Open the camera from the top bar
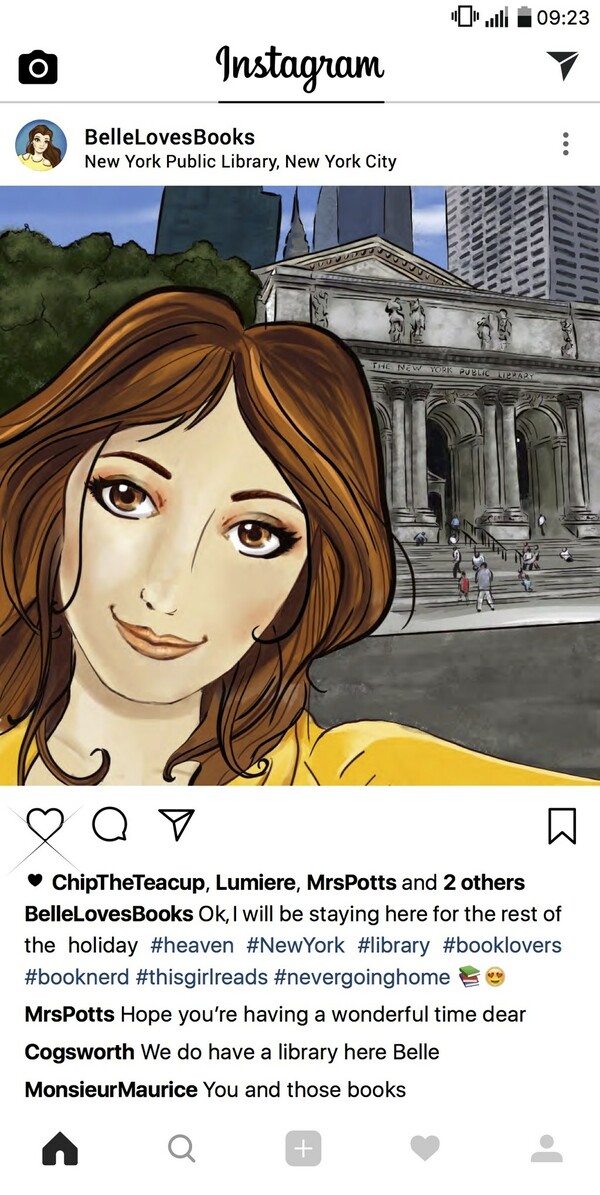The height and width of the screenshot is (1195, 600). coord(38,67)
